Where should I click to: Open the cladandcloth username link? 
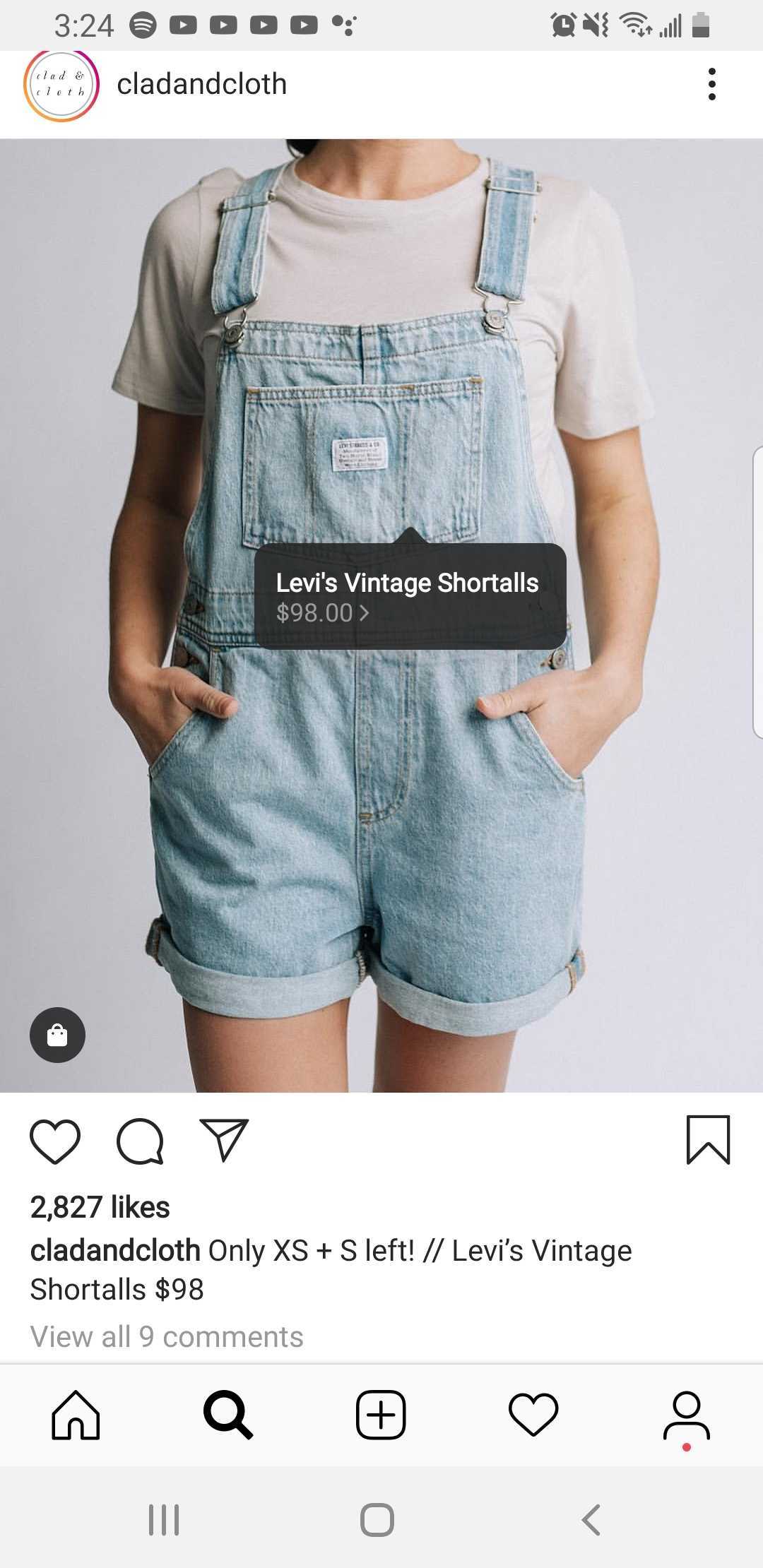pyautogui.click(x=201, y=84)
